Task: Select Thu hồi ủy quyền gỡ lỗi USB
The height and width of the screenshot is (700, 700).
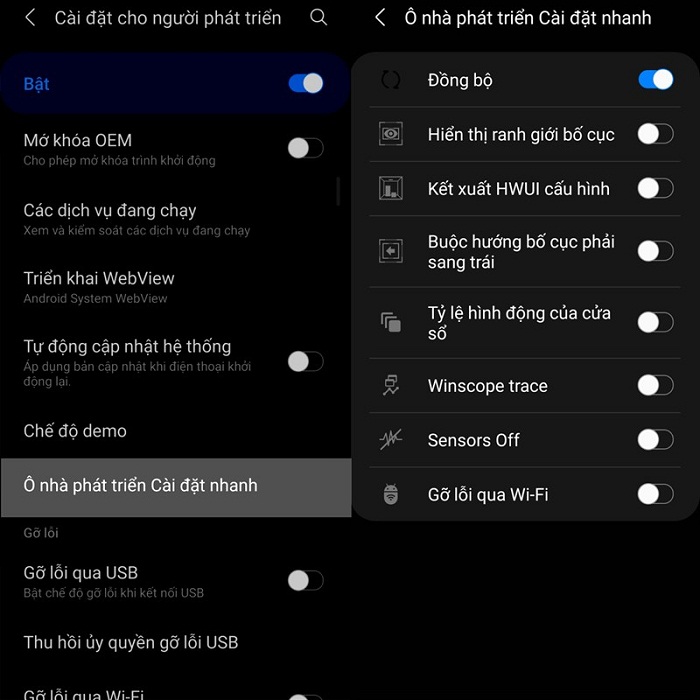Action: click(130, 643)
